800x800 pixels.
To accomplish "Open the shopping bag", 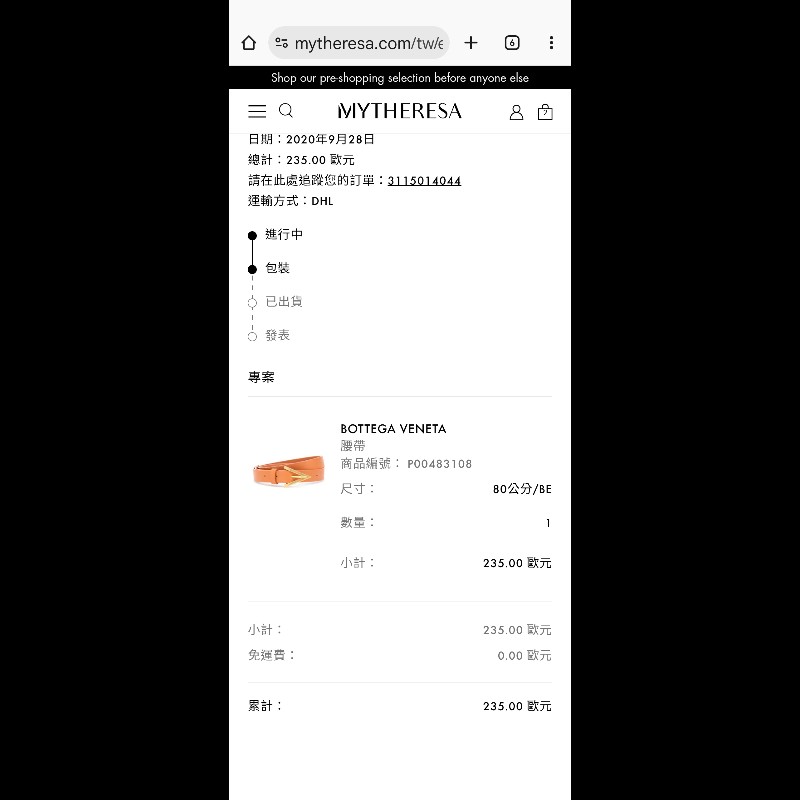I will [545, 112].
